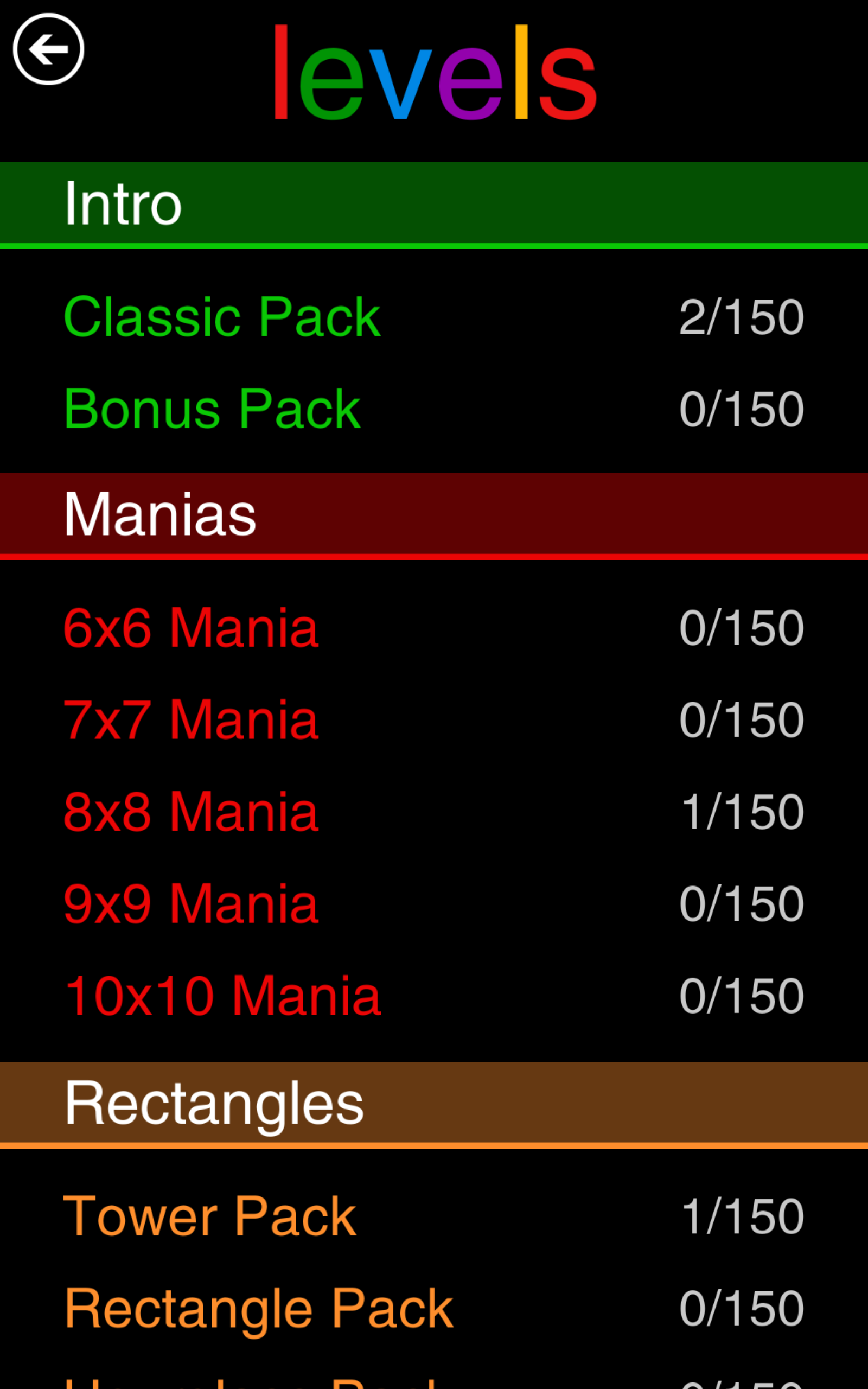Select the 6x6 Mania pack
The image size is (868, 1389).
[x=190, y=627]
